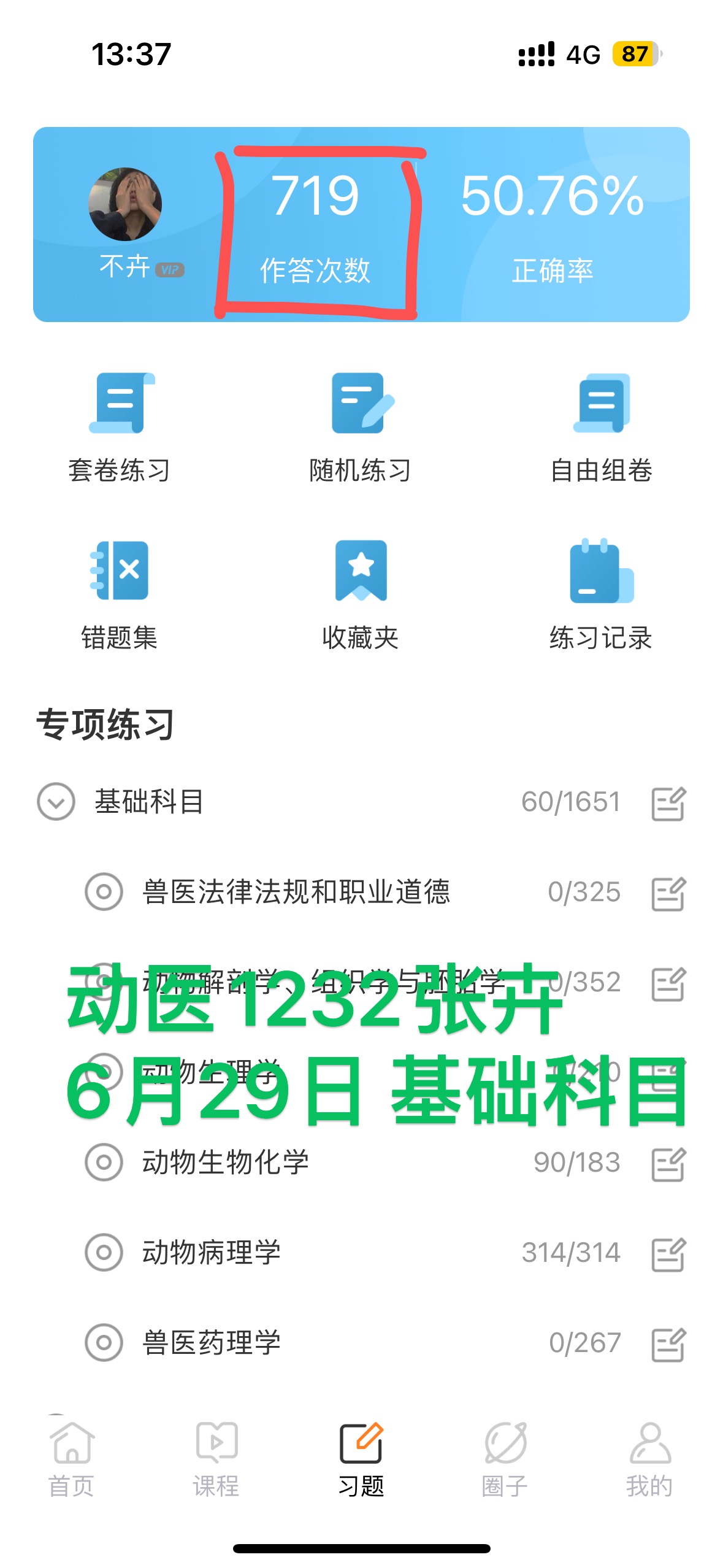The image size is (723, 1568).
Task: Select 动物病理学 topic
Action: point(212,1252)
